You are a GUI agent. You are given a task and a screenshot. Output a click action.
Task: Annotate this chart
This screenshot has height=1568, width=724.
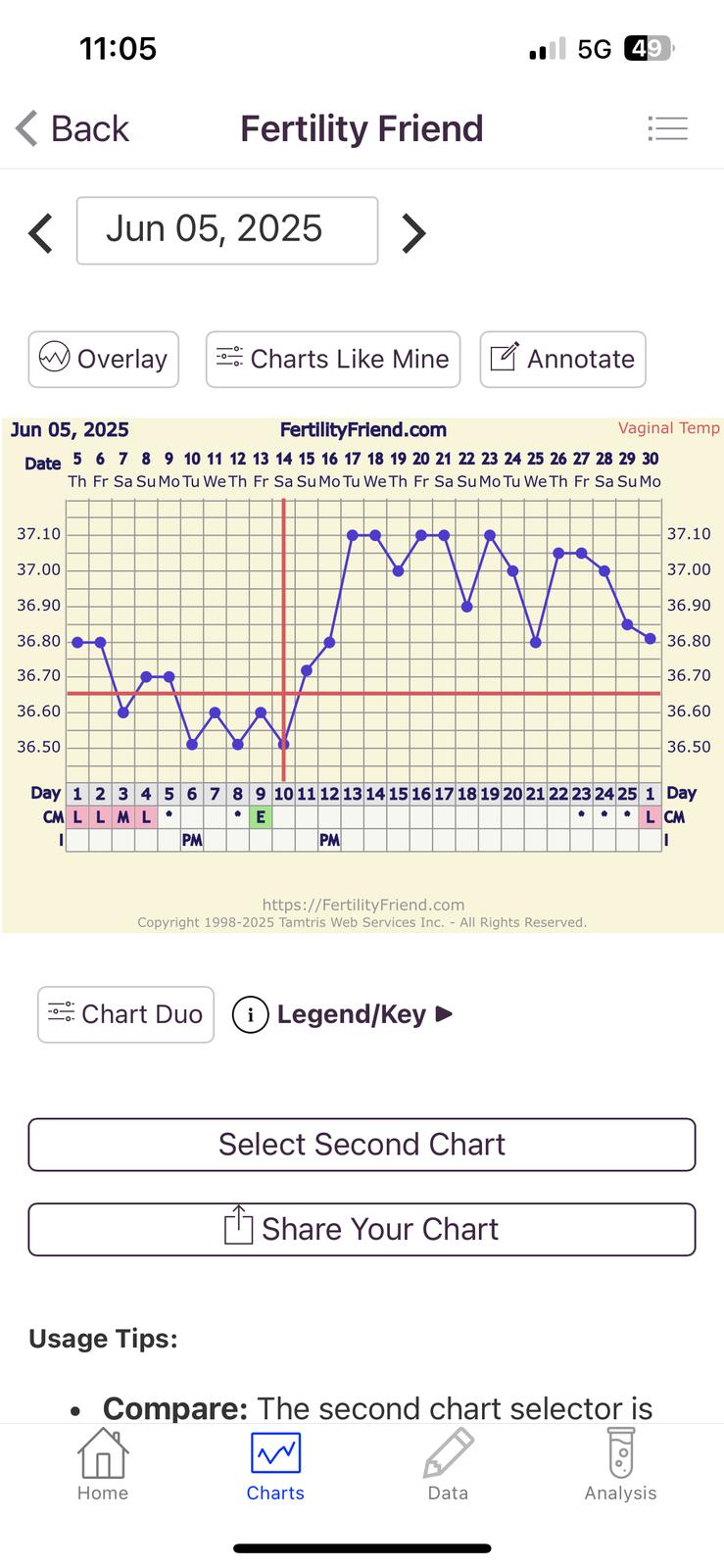click(x=562, y=360)
